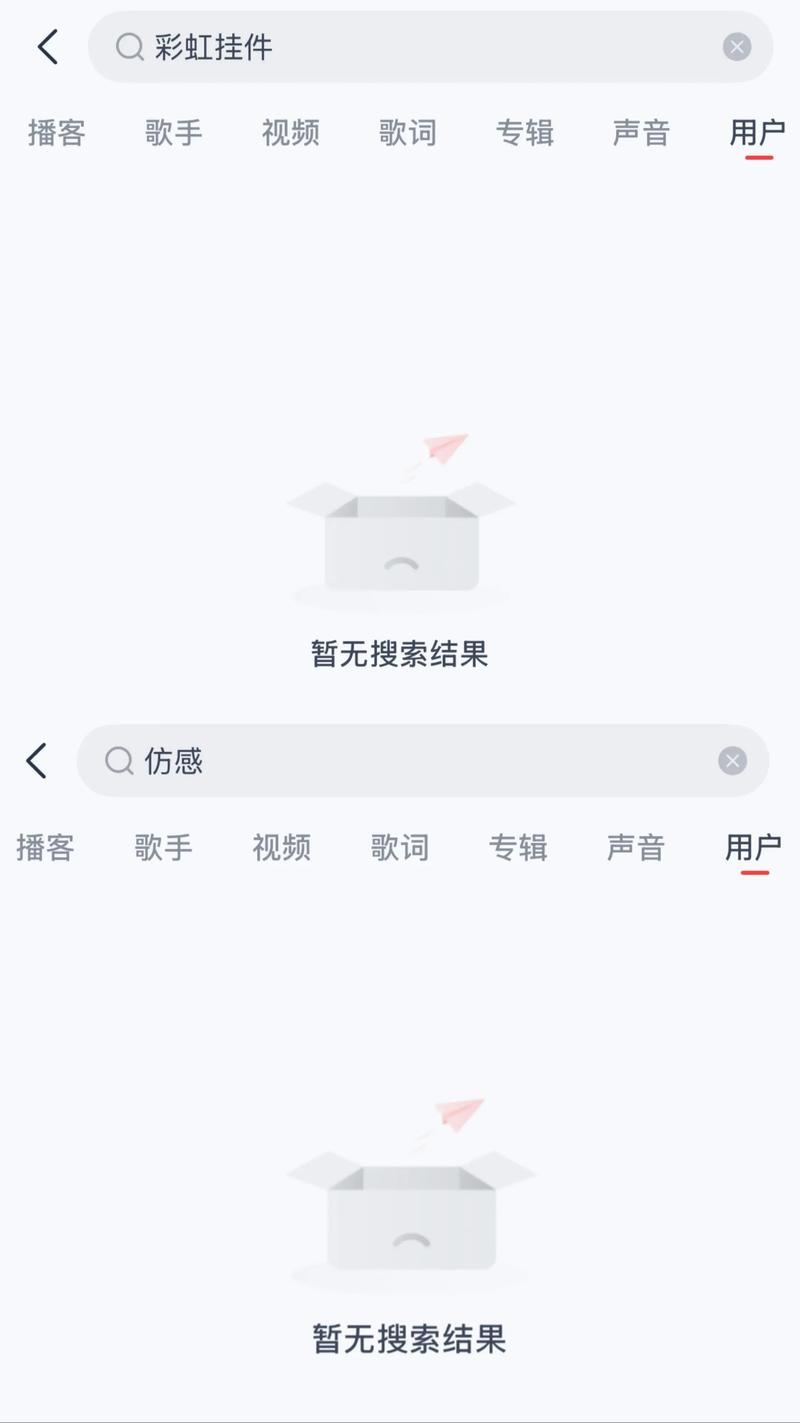This screenshot has width=800, height=1423.
Task: Switch to the 歌手 tab
Action: point(174,133)
